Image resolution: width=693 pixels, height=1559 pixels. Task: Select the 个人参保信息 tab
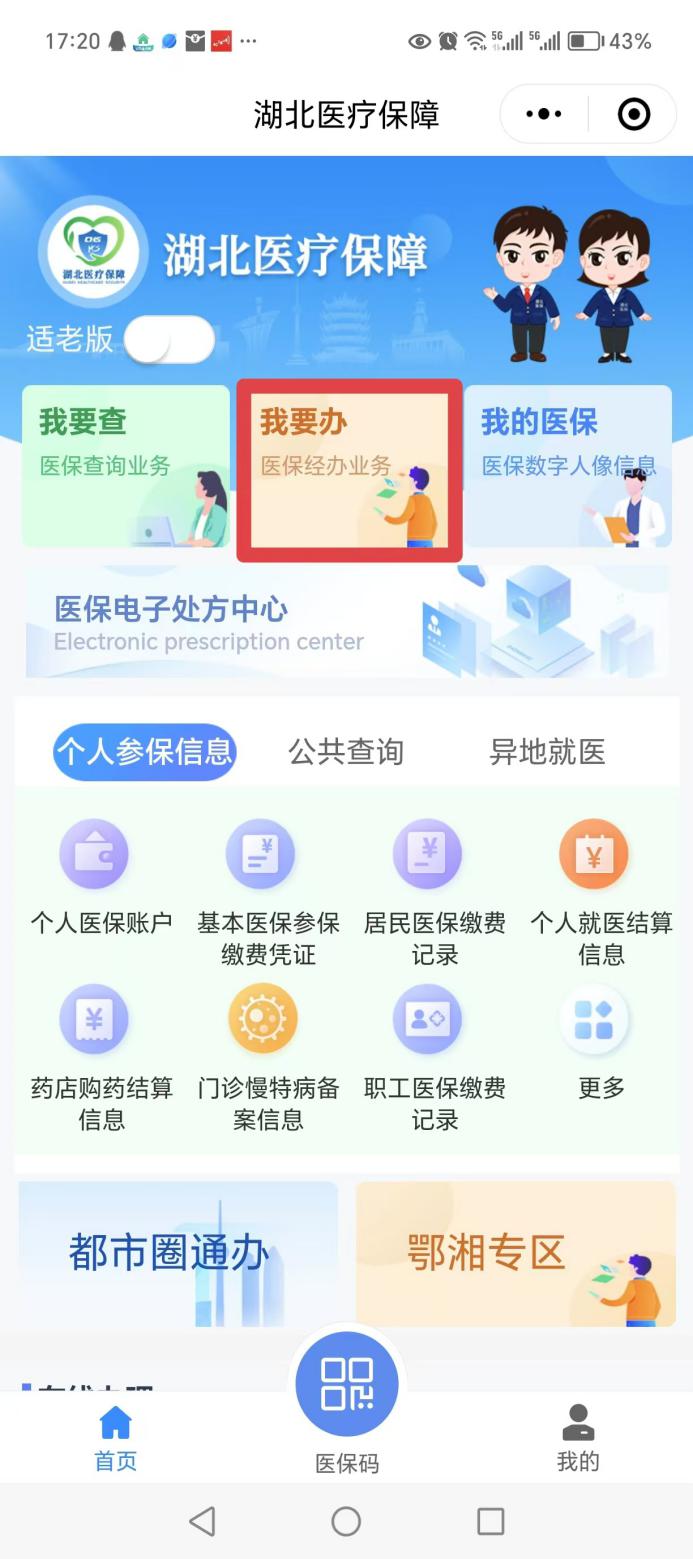click(145, 752)
